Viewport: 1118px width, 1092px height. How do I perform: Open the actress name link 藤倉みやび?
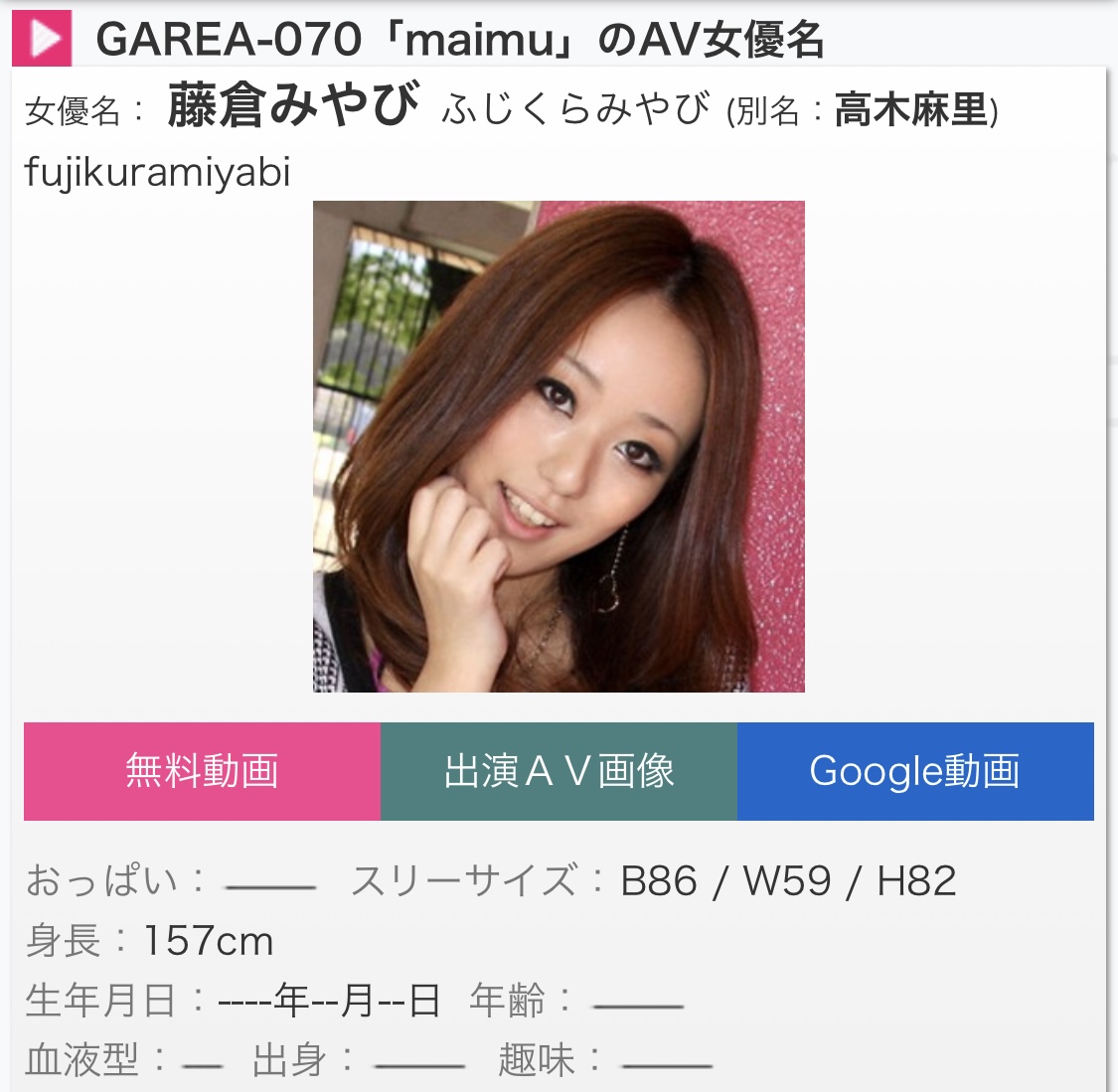pyautogui.click(x=294, y=106)
